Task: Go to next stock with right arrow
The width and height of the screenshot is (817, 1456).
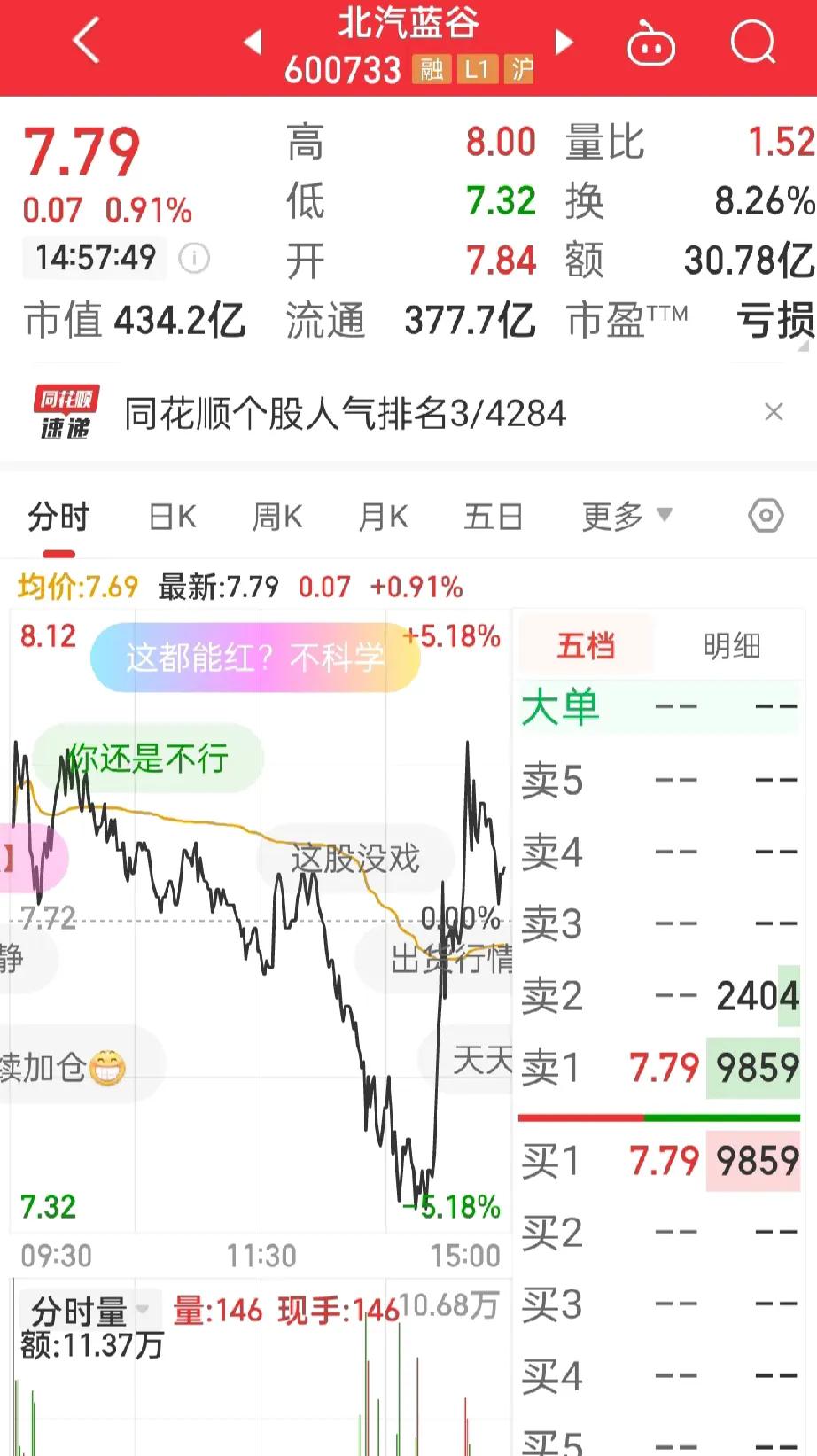Action: coord(564,43)
